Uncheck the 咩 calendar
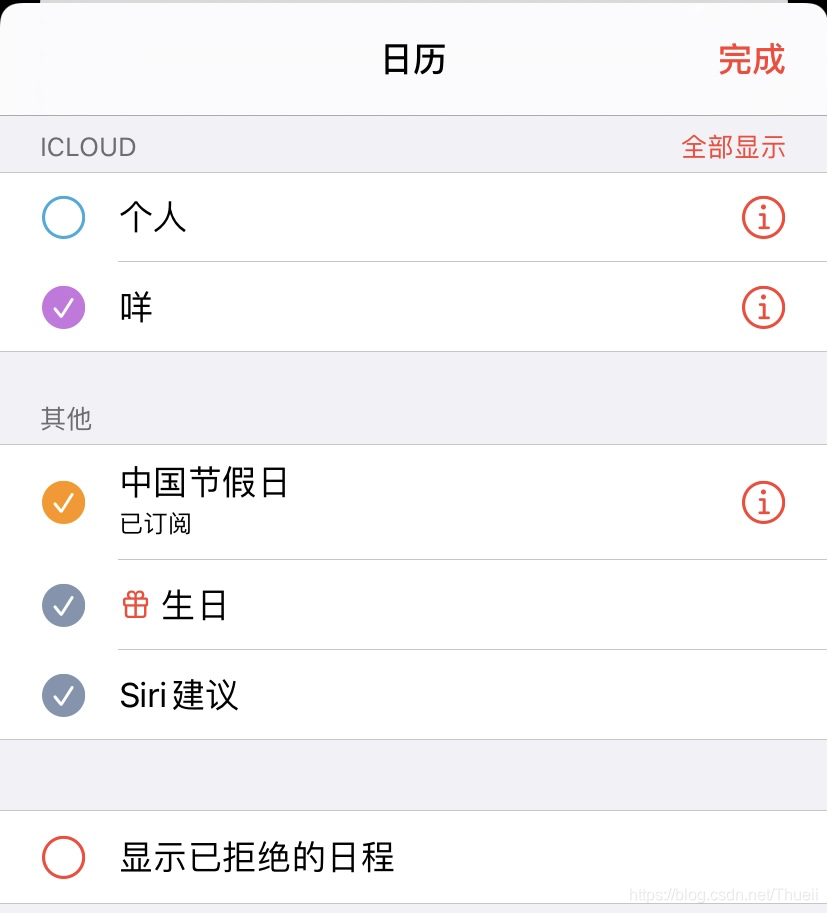 click(63, 307)
